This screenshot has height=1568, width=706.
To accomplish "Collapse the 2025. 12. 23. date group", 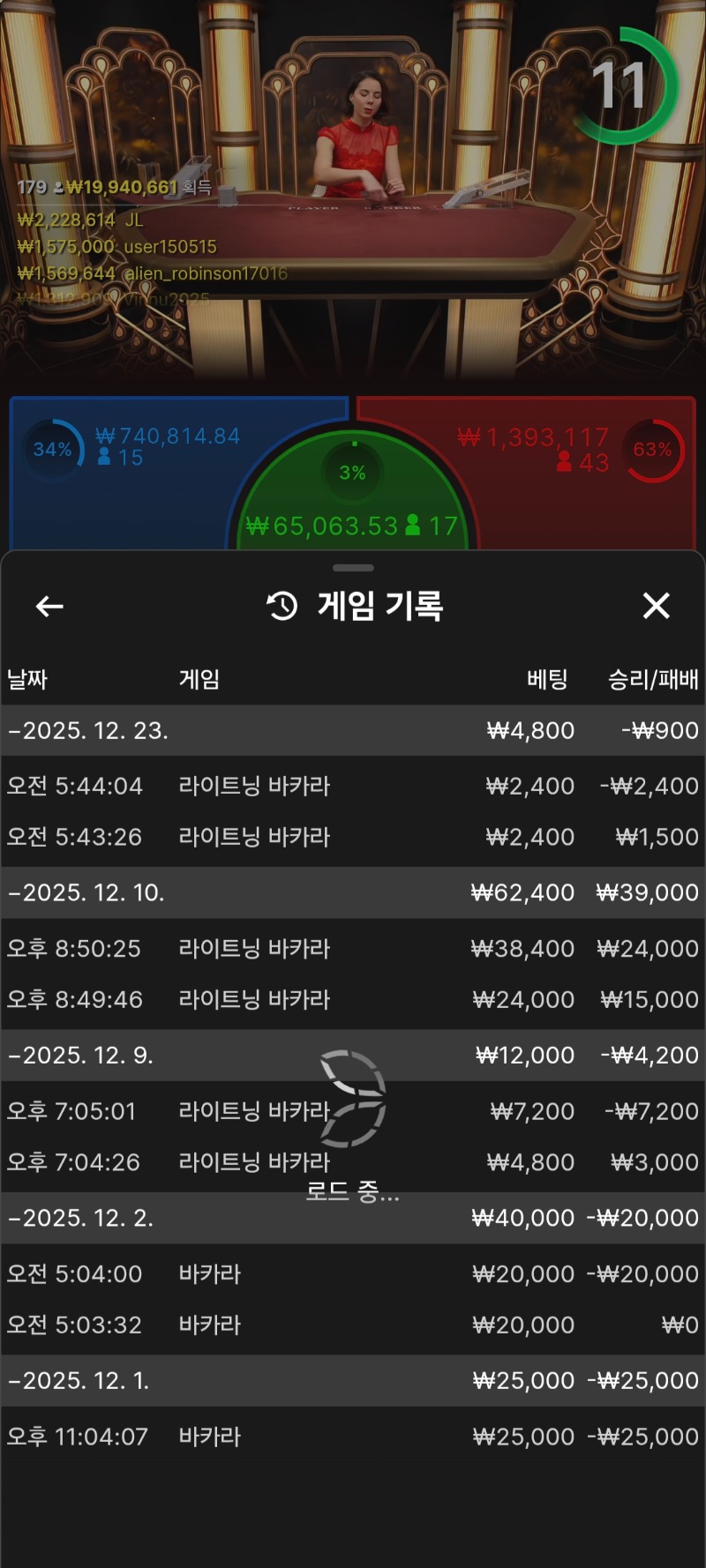I will 88,730.
